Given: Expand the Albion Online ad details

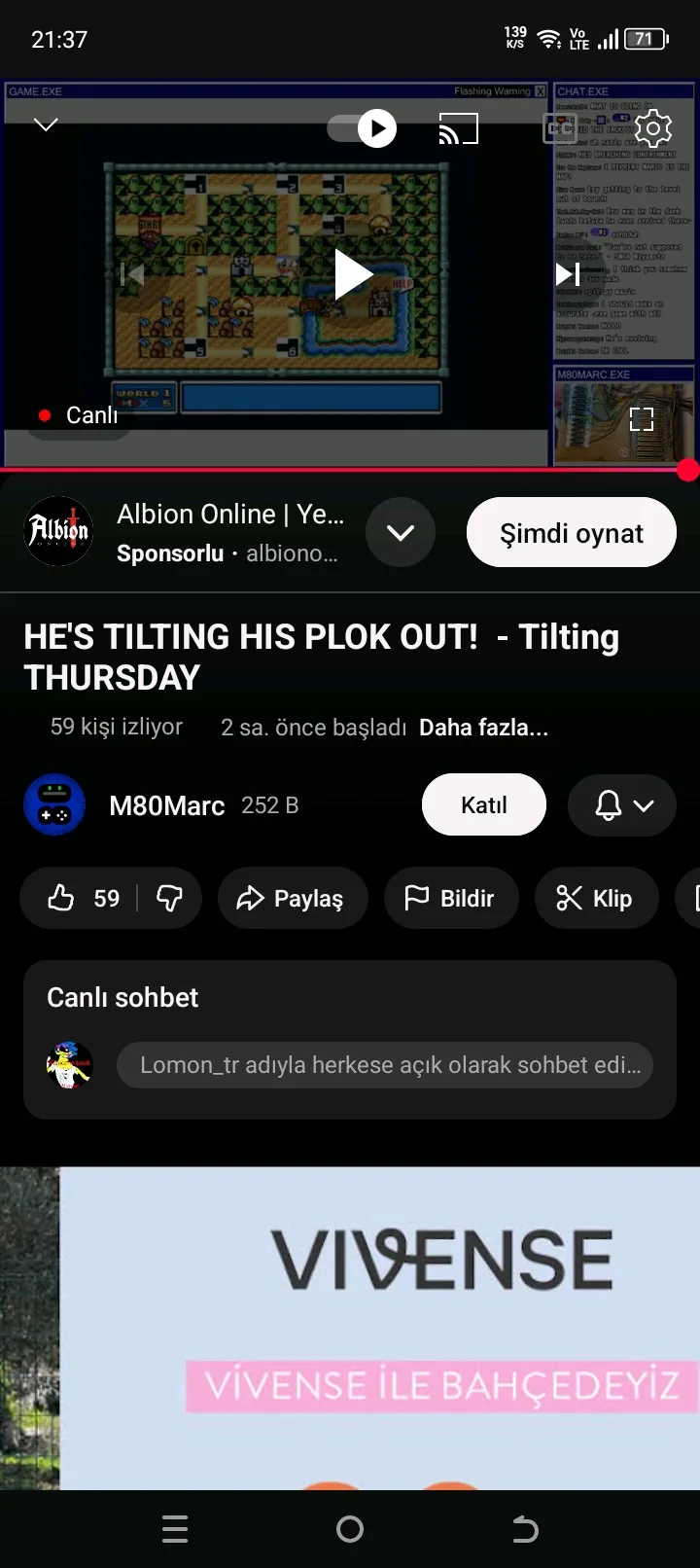Looking at the screenshot, I should point(400,532).
